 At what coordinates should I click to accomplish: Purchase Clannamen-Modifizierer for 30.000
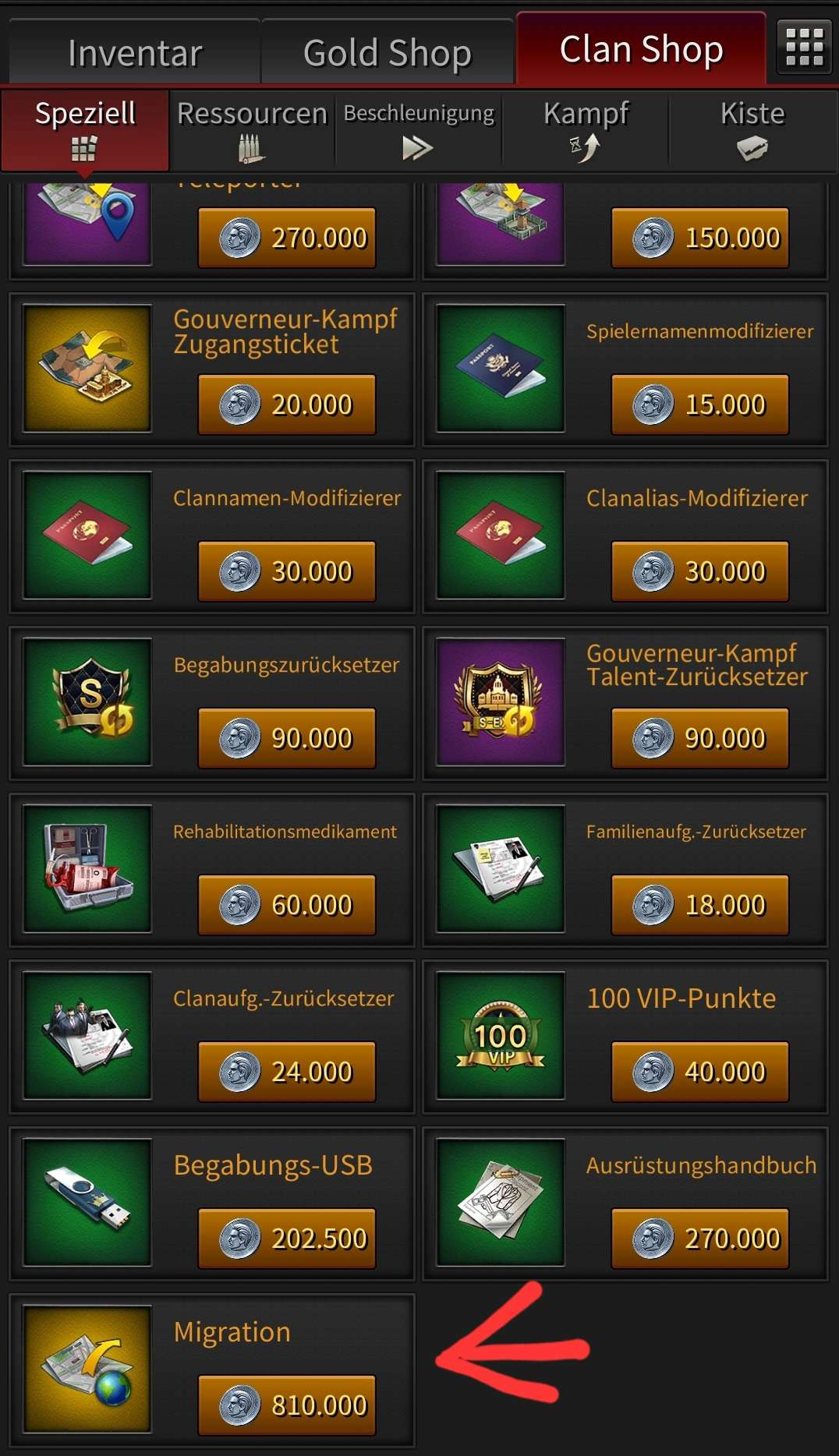[287, 571]
